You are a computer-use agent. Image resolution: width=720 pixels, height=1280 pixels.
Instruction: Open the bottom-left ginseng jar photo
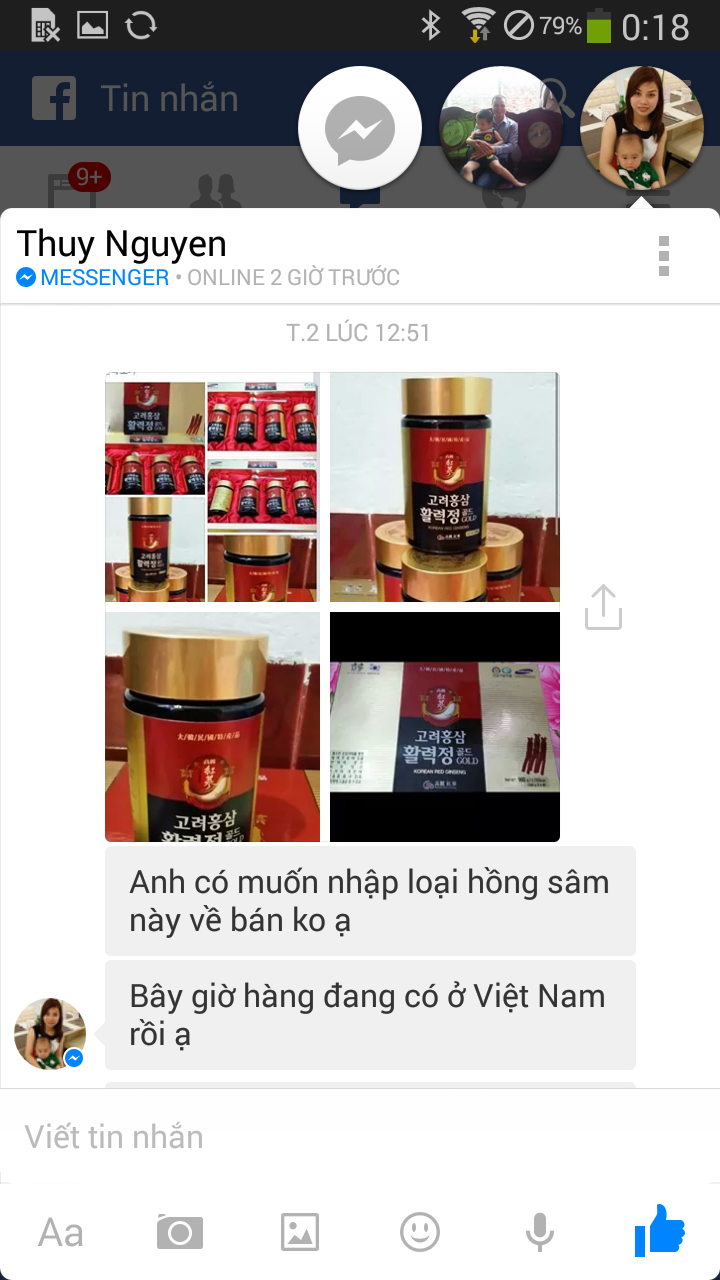[x=213, y=727]
